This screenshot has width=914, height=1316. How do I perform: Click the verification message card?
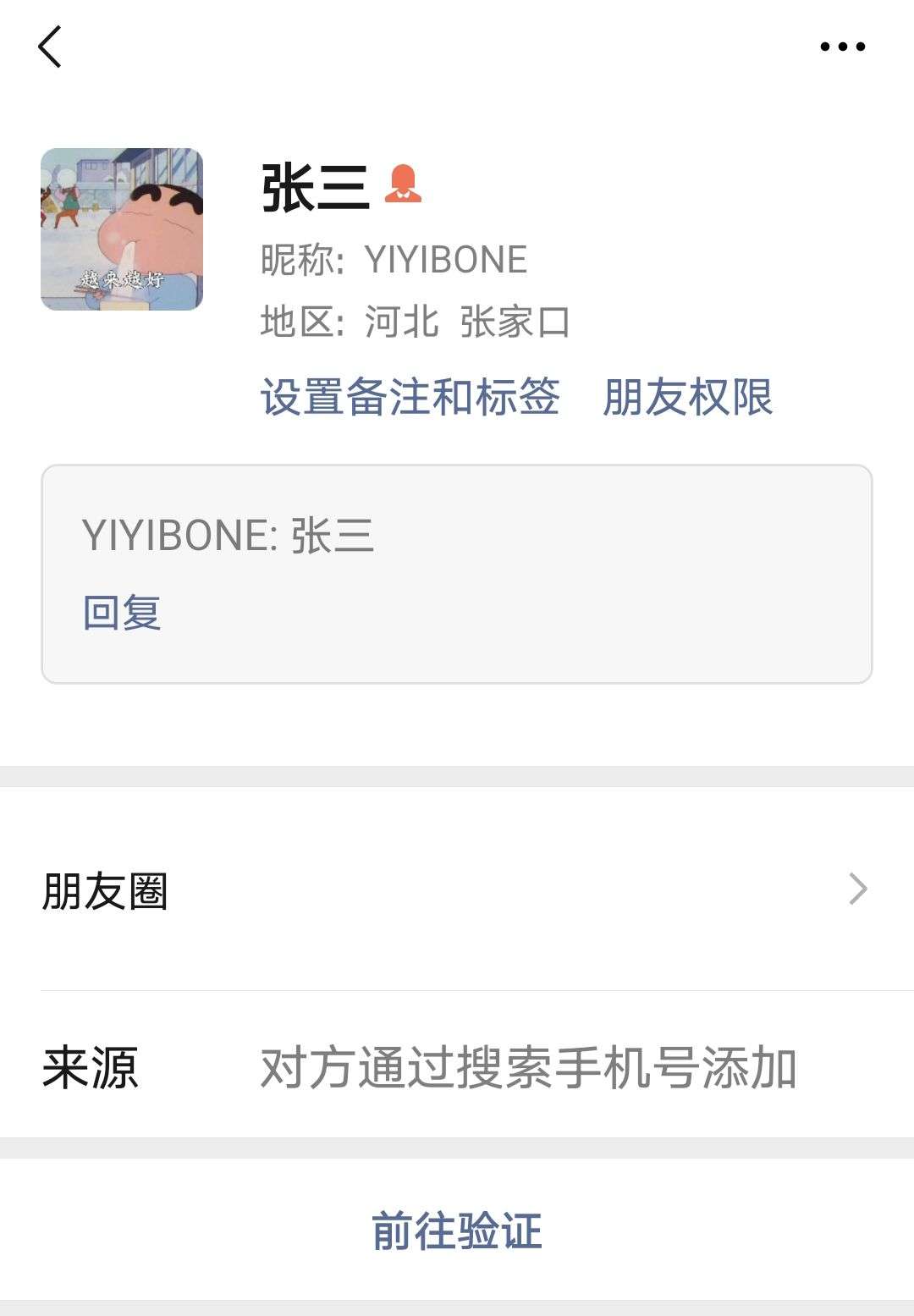(457, 571)
